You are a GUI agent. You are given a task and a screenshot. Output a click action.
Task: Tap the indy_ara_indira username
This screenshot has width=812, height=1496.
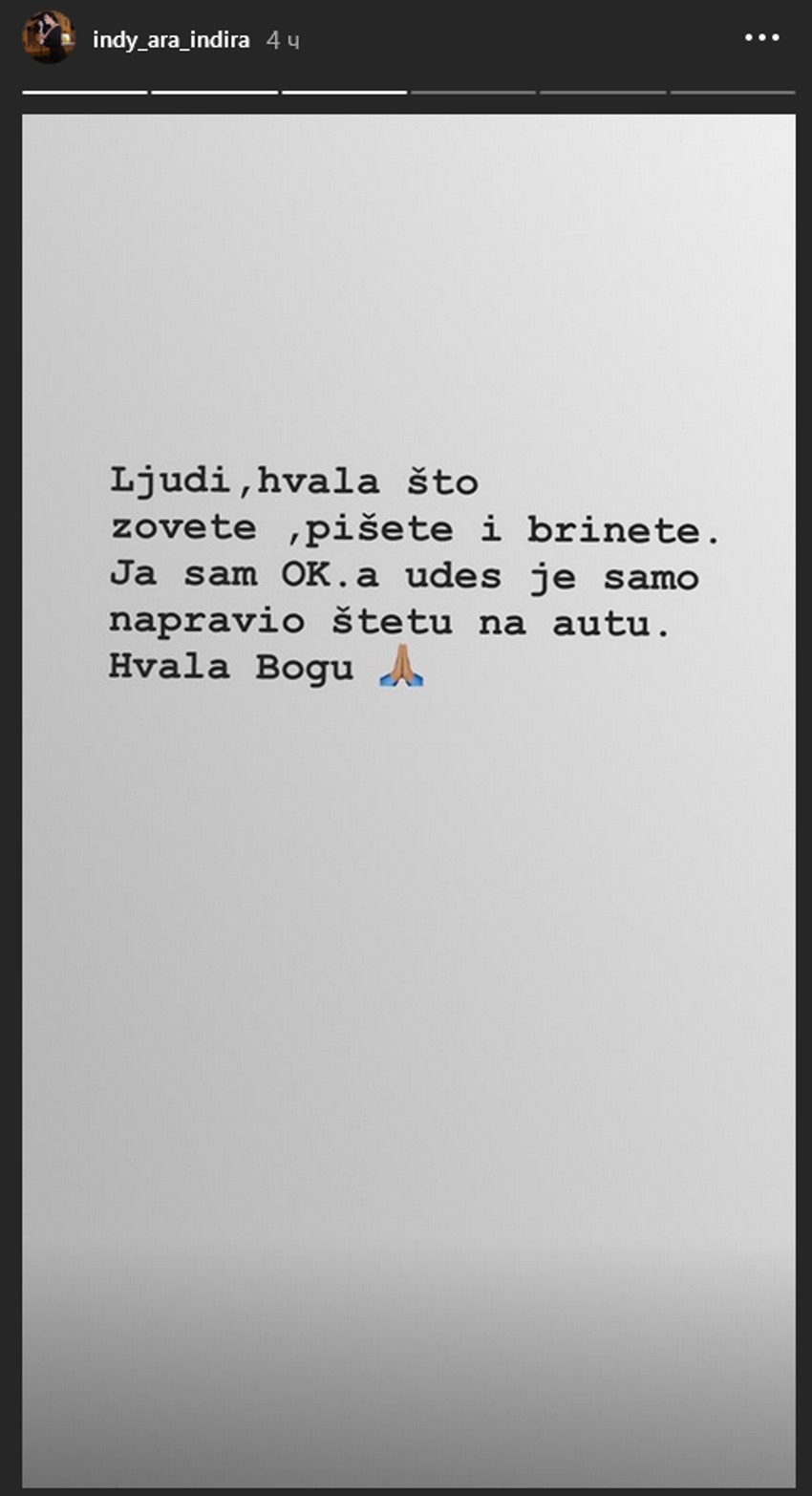pyautogui.click(x=171, y=40)
